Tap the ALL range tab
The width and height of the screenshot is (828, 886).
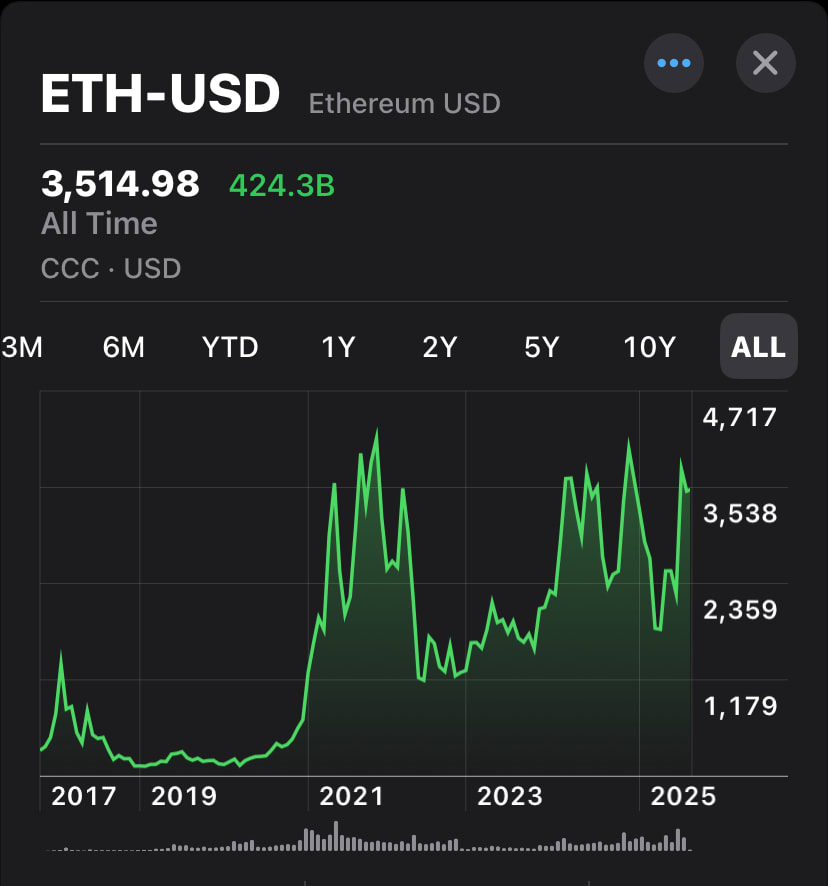(758, 347)
